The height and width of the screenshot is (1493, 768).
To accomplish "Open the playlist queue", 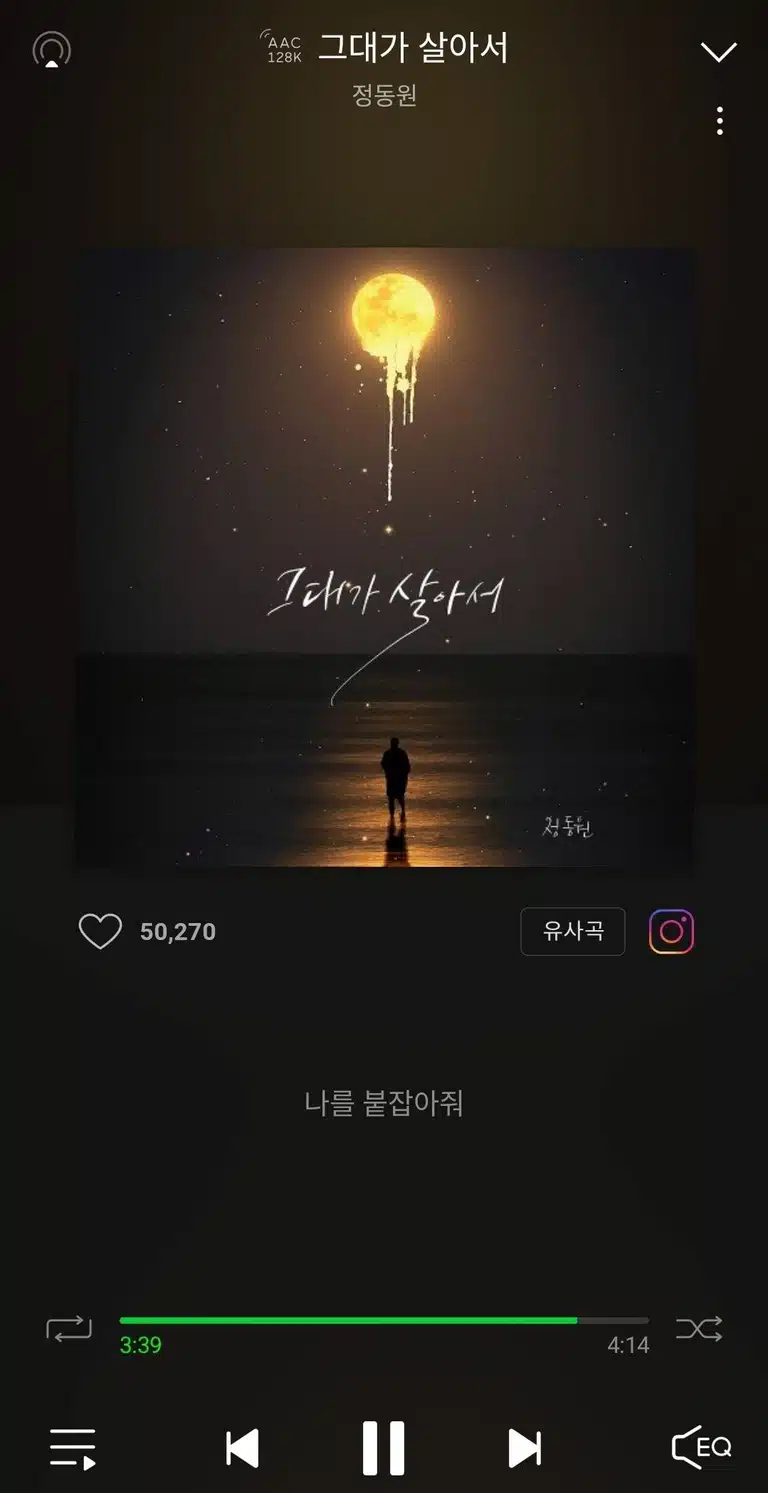I will coord(73,1448).
